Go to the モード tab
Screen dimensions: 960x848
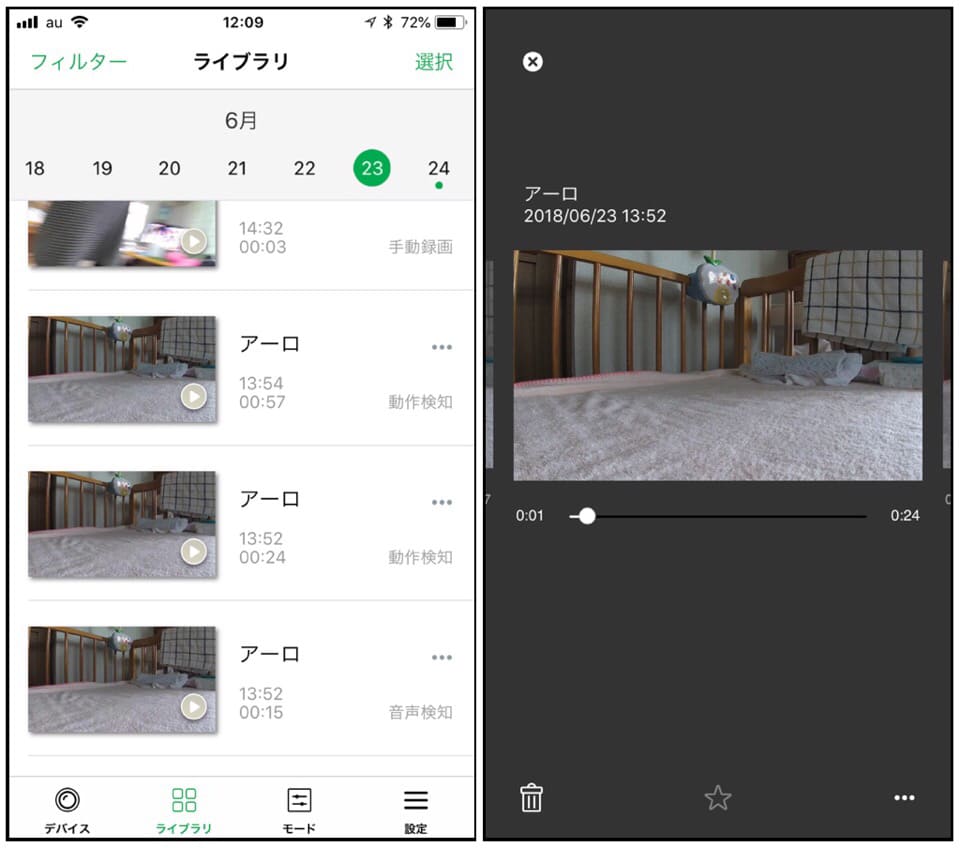tap(299, 808)
